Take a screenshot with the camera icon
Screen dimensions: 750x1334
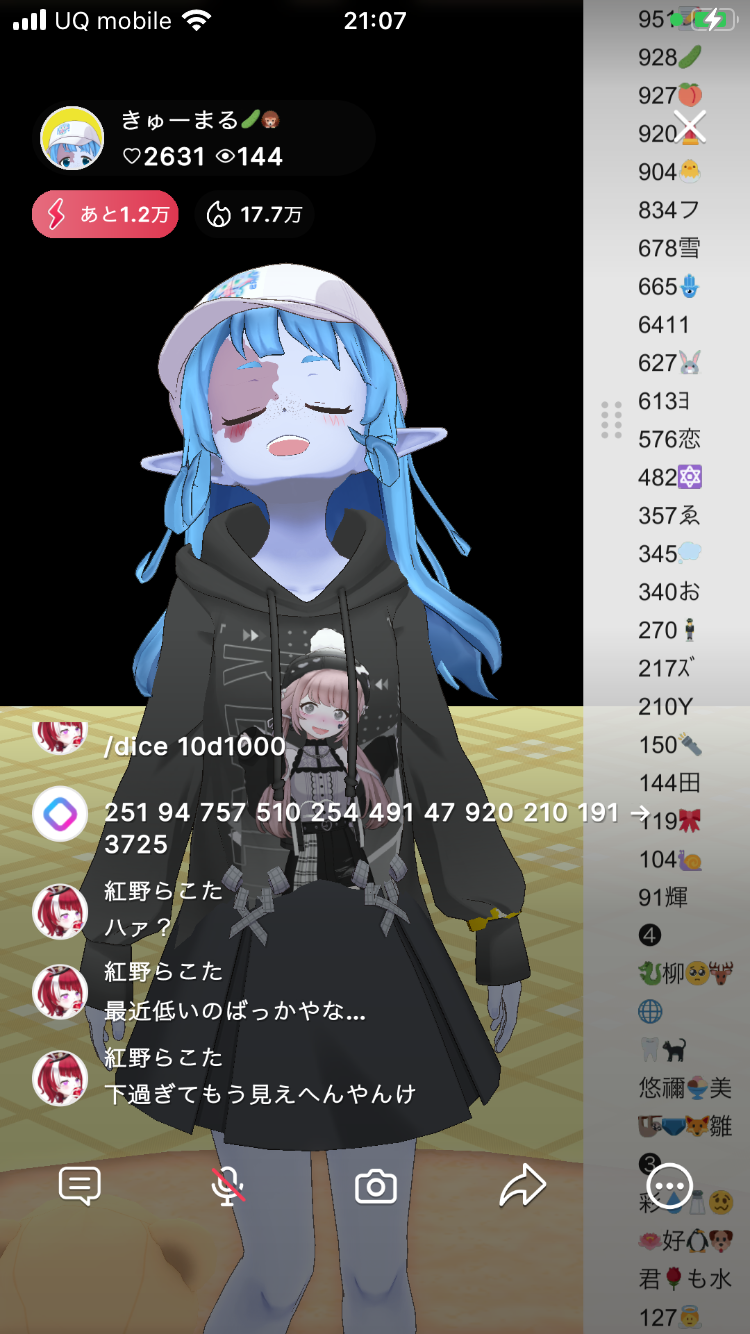(376, 1187)
